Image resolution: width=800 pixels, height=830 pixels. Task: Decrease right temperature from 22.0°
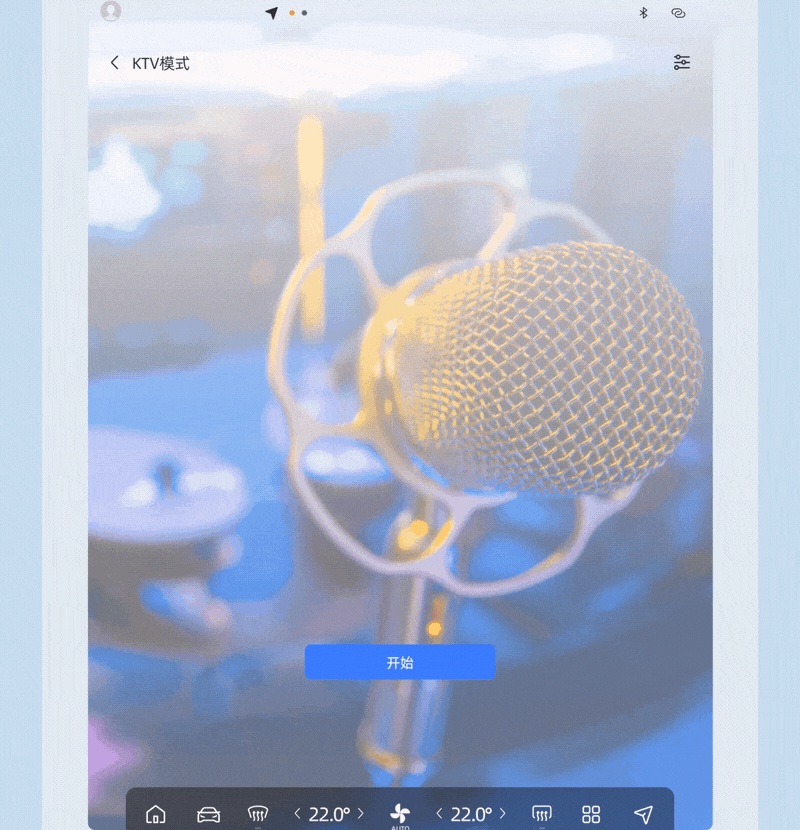point(439,814)
